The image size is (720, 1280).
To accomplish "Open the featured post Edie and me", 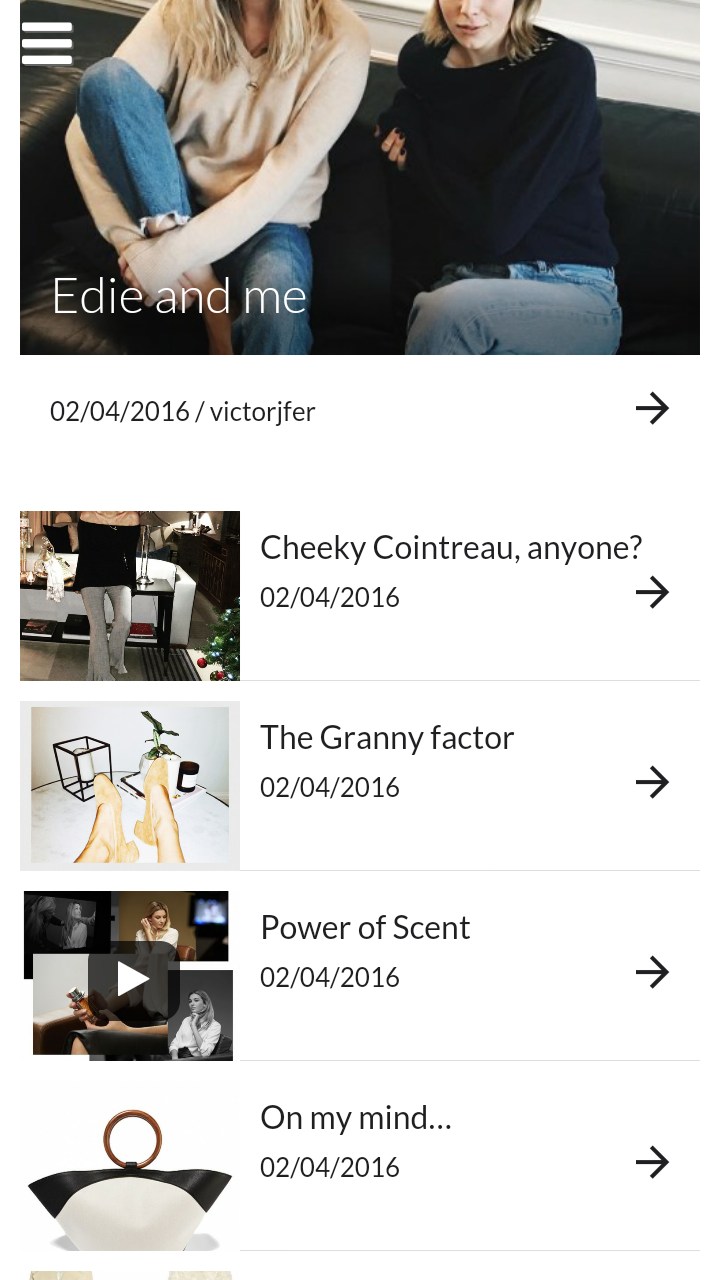I will click(179, 296).
